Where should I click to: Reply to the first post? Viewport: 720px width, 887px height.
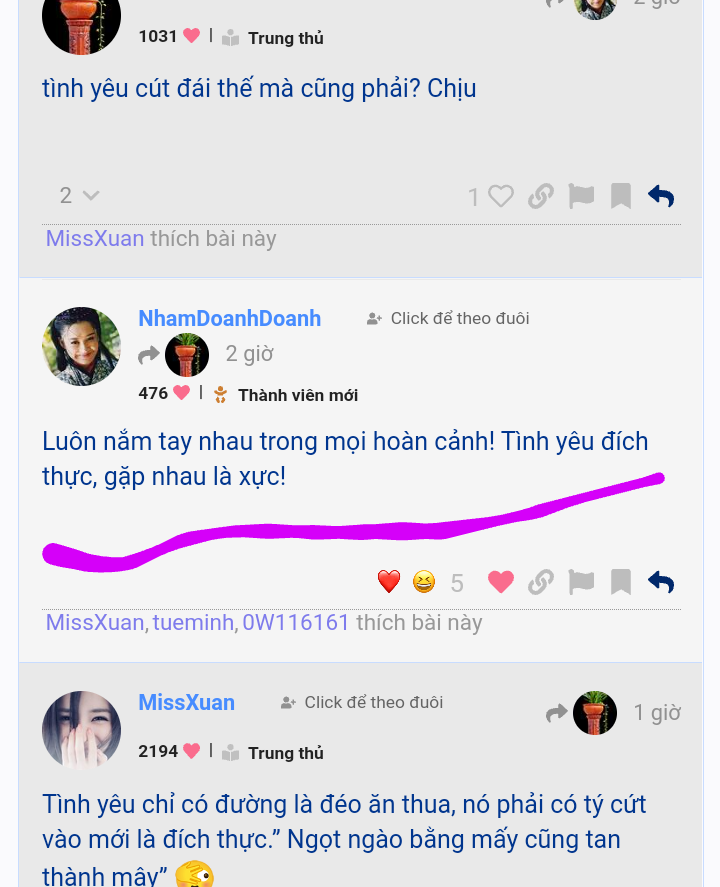click(x=661, y=196)
